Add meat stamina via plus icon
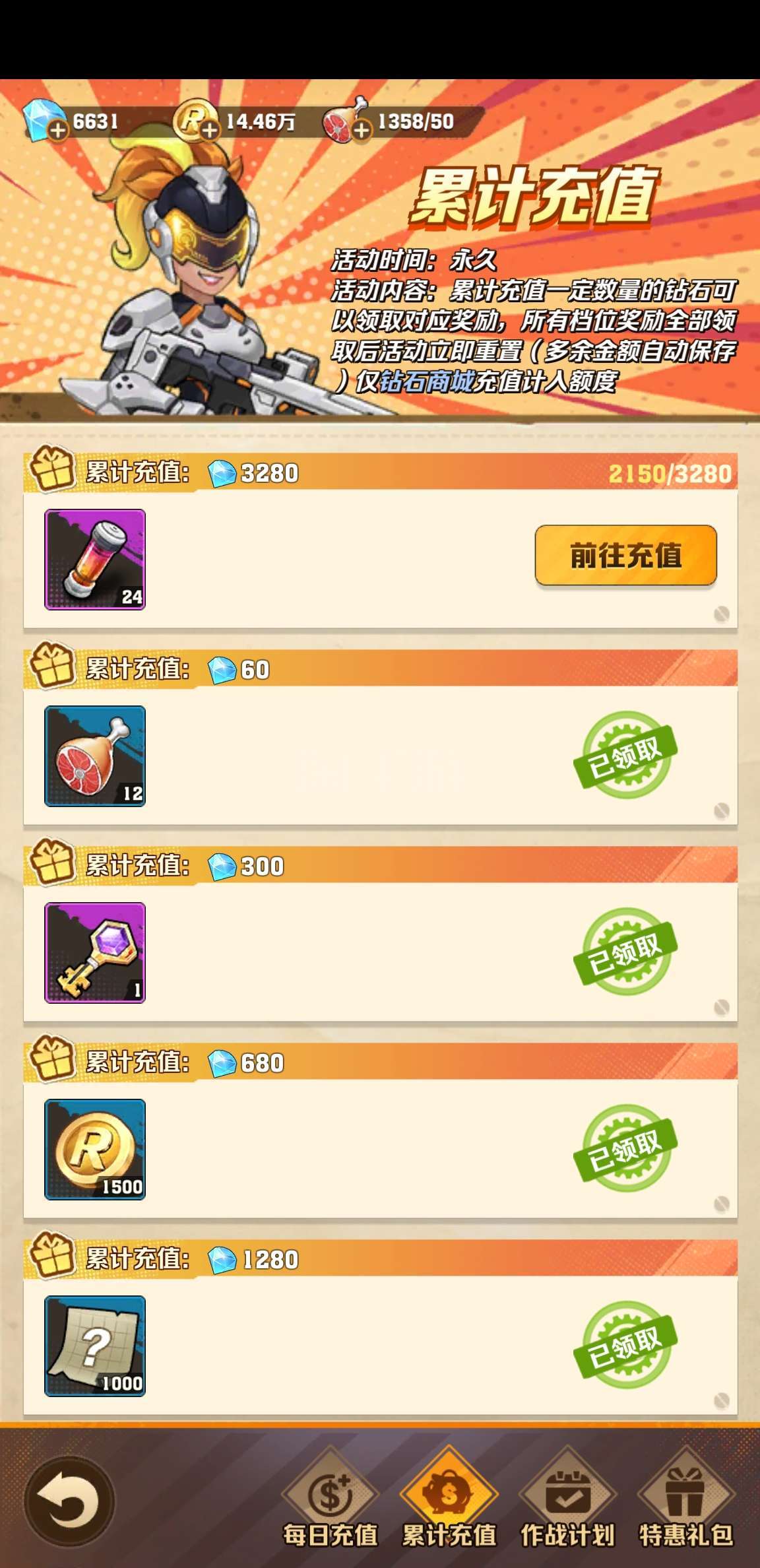Image resolution: width=760 pixels, height=1568 pixels. (x=361, y=131)
